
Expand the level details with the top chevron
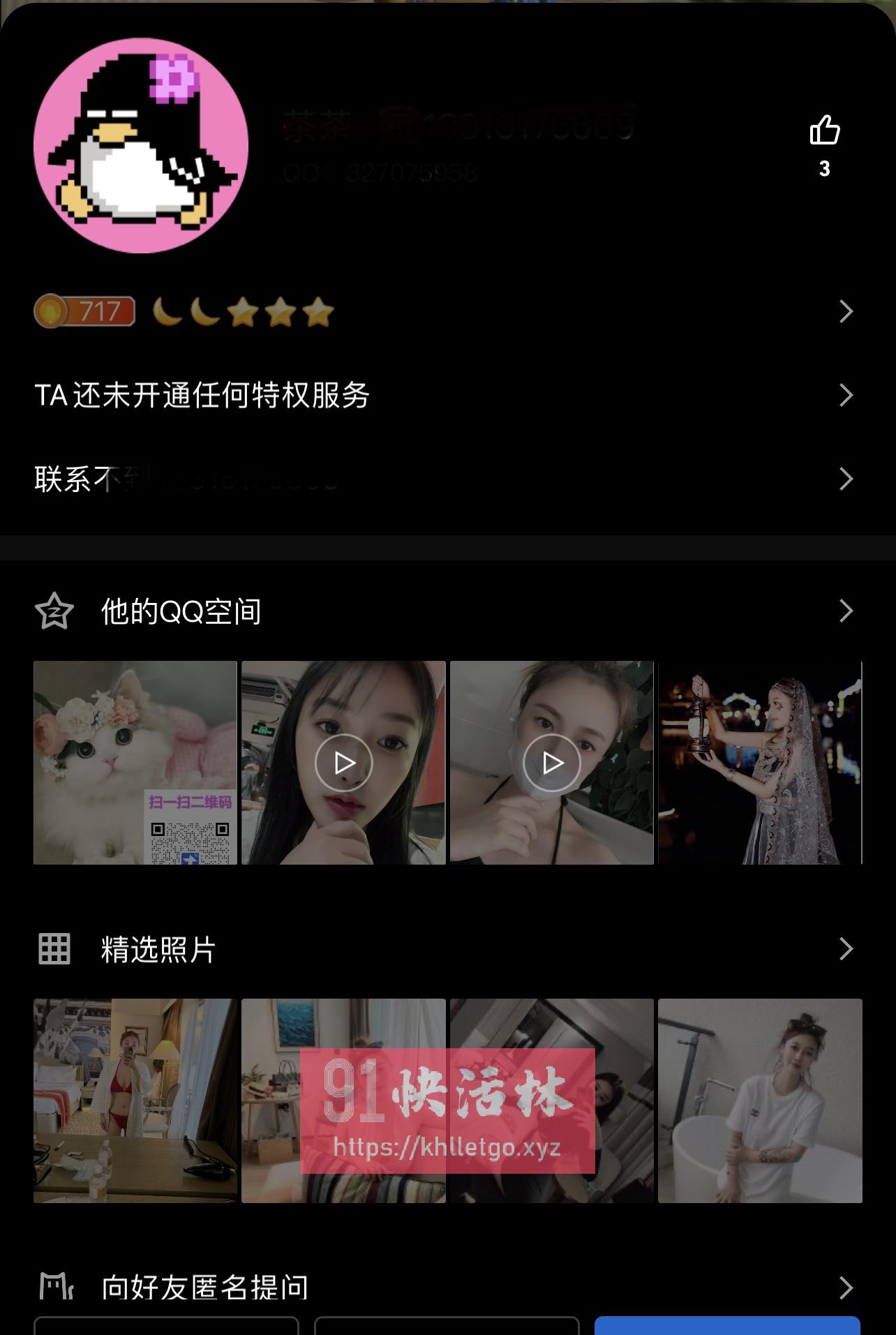(846, 311)
